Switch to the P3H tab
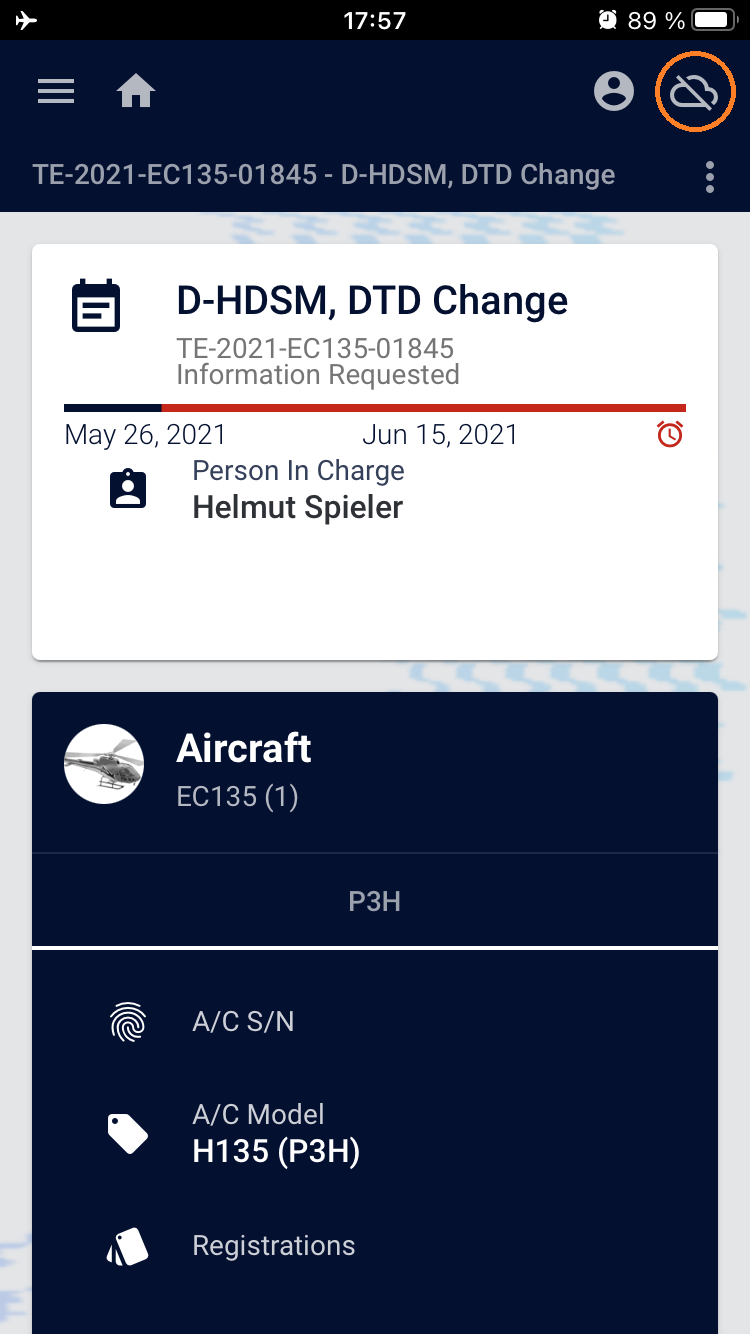The image size is (750, 1334). [375, 900]
